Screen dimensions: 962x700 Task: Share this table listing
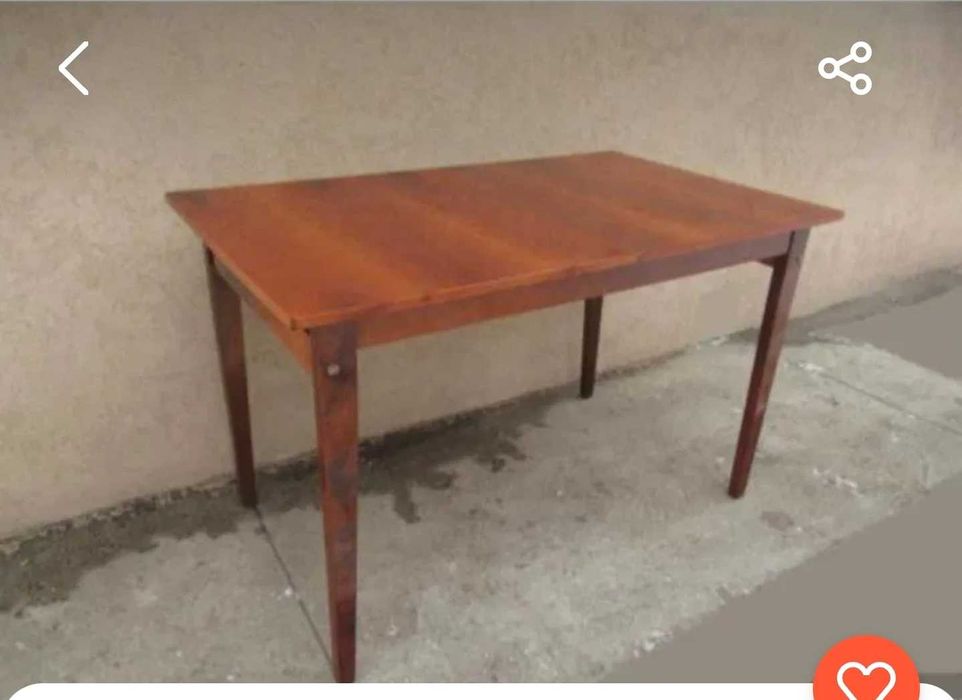(845, 69)
